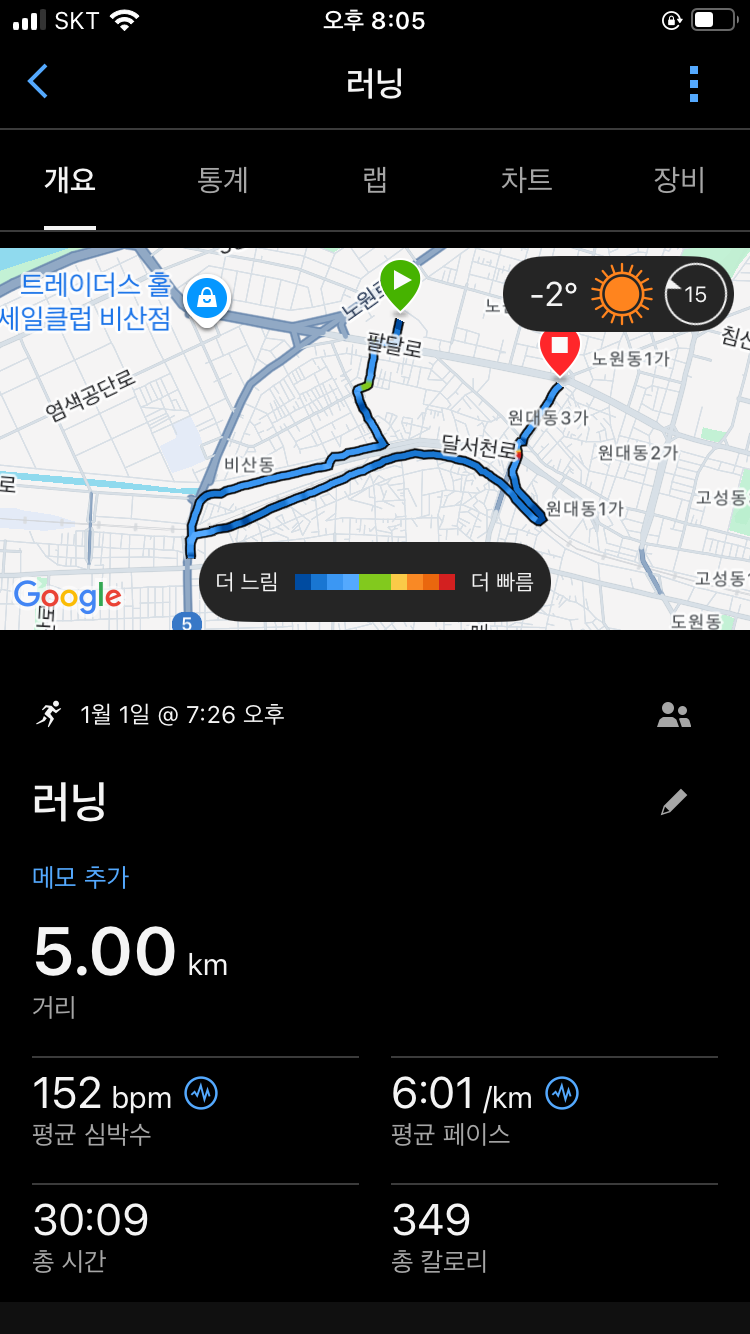Select the 장비 tab
The width and height of the screenshot is (750, 1334).
point(679,180)
